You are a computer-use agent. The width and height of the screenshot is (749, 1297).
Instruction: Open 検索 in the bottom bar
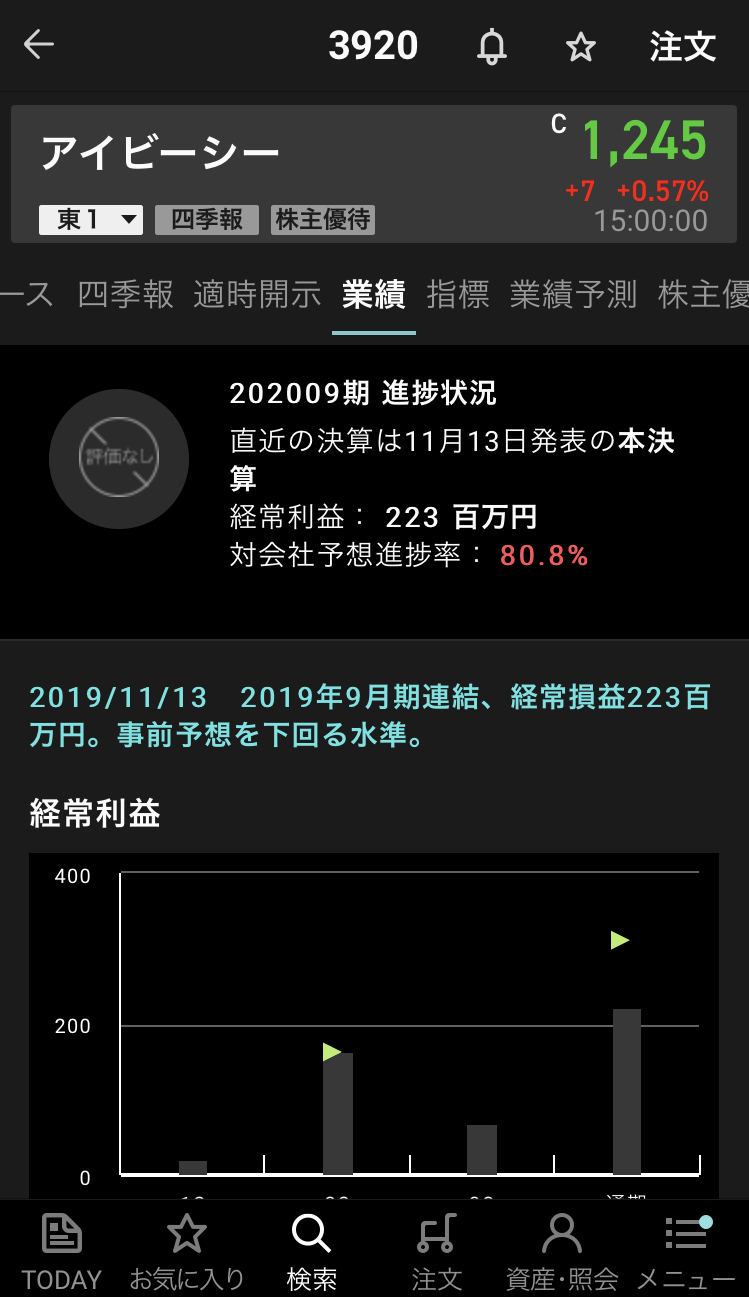pyautogui.click(x=311, y=1250)
